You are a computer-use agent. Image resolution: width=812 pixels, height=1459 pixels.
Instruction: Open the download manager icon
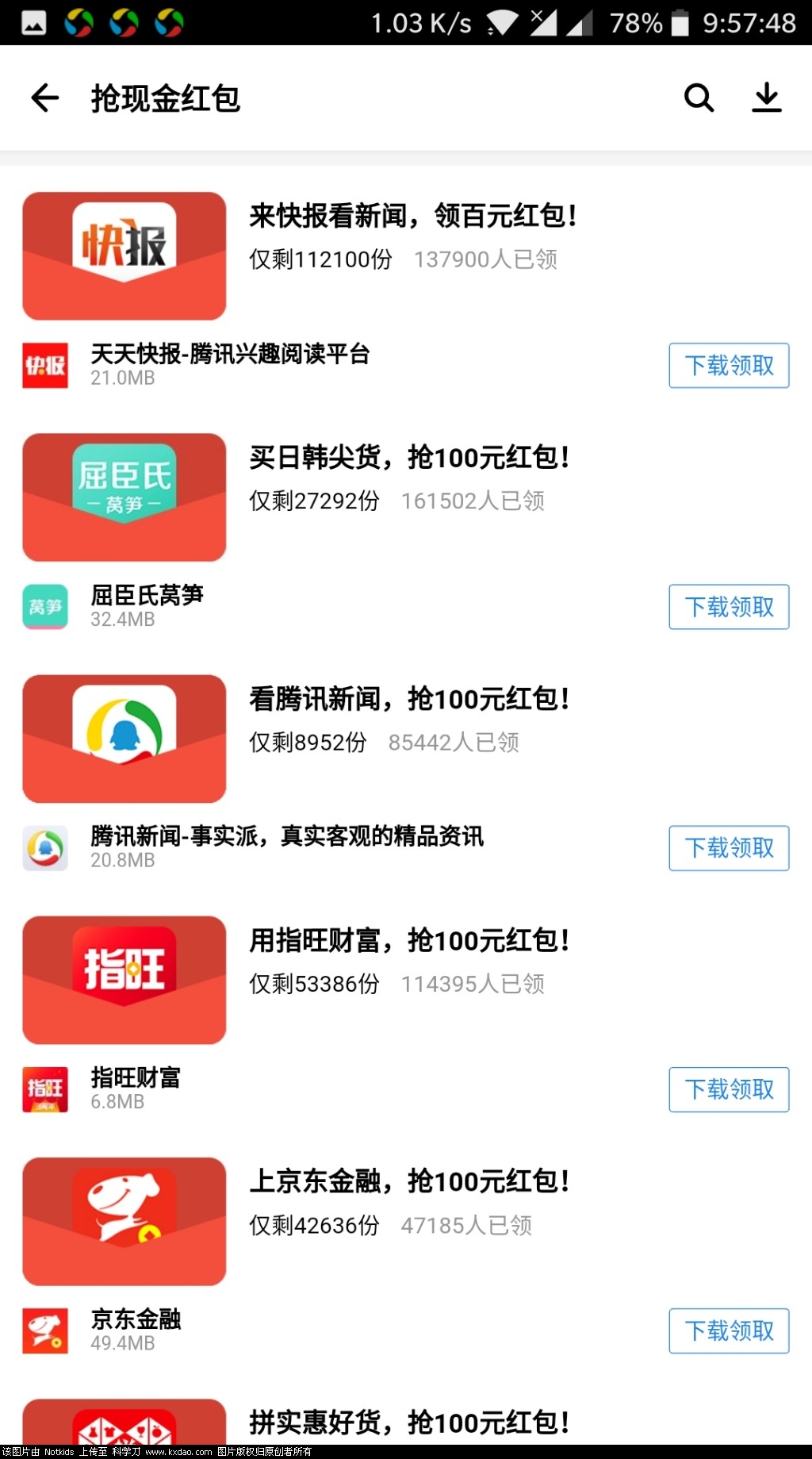coord(766,98)
